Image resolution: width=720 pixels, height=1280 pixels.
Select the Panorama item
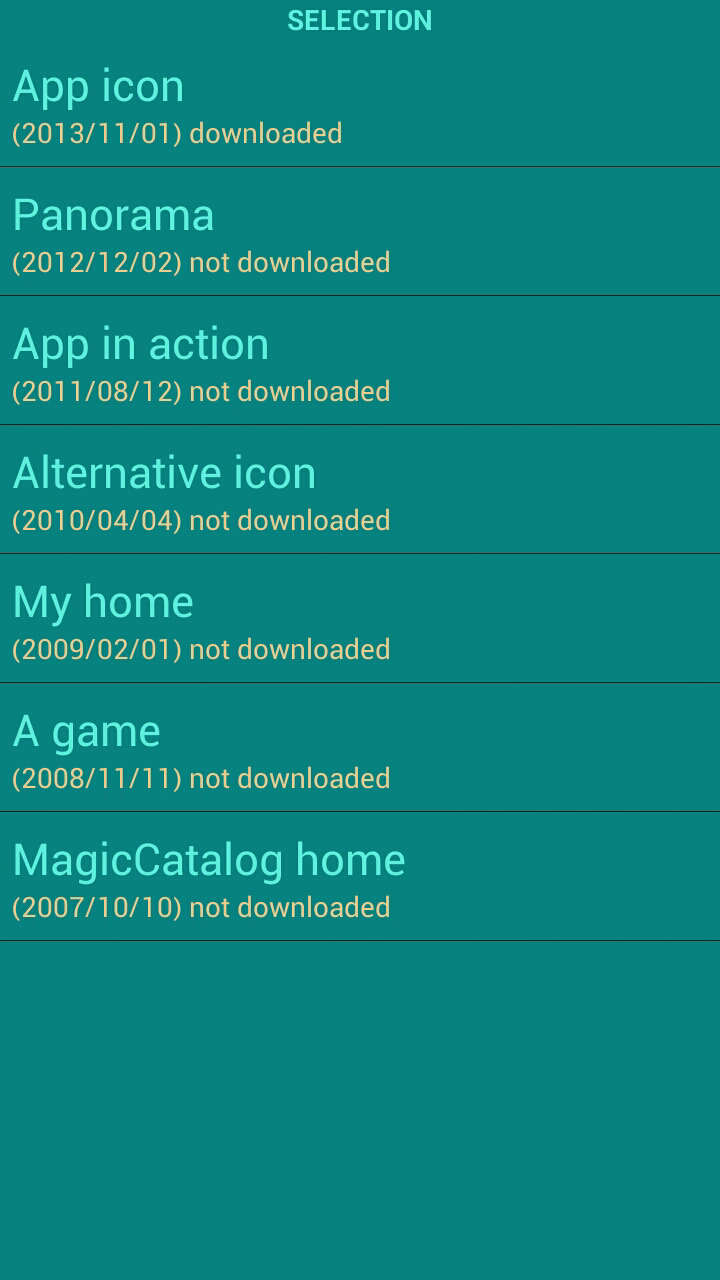coord(360,231)
